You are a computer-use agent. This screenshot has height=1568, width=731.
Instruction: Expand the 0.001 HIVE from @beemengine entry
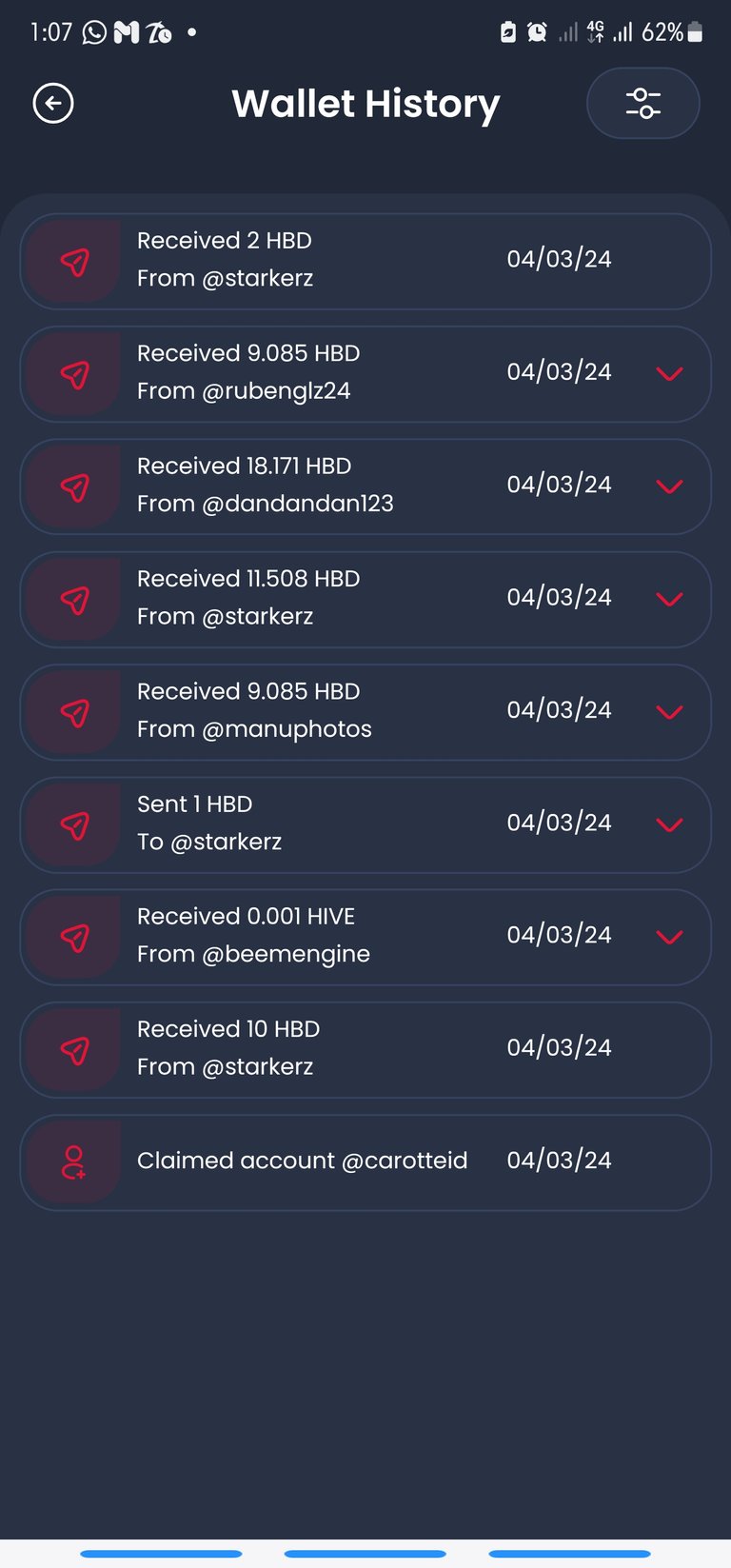670,937
